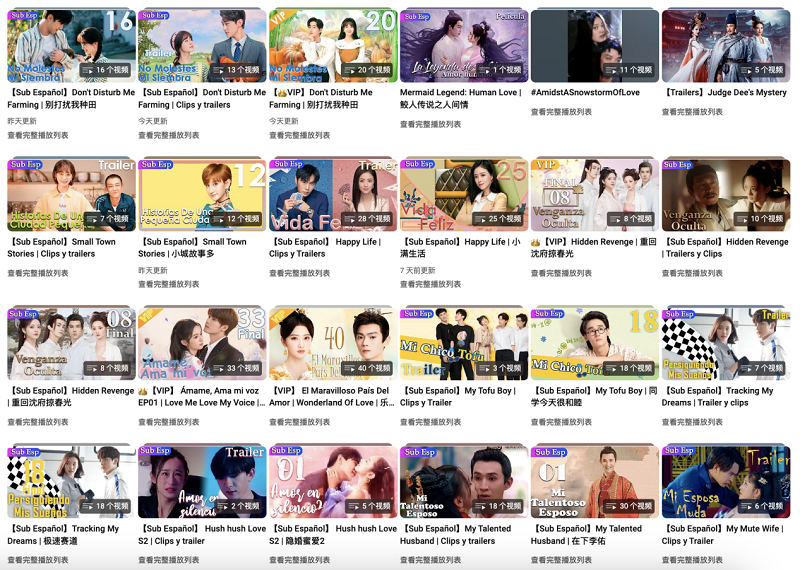Open the Ámame, Ama mi voz playlist
Image resolution: width=800 pixels, height=570 pixels.
(x=202, y=343)
